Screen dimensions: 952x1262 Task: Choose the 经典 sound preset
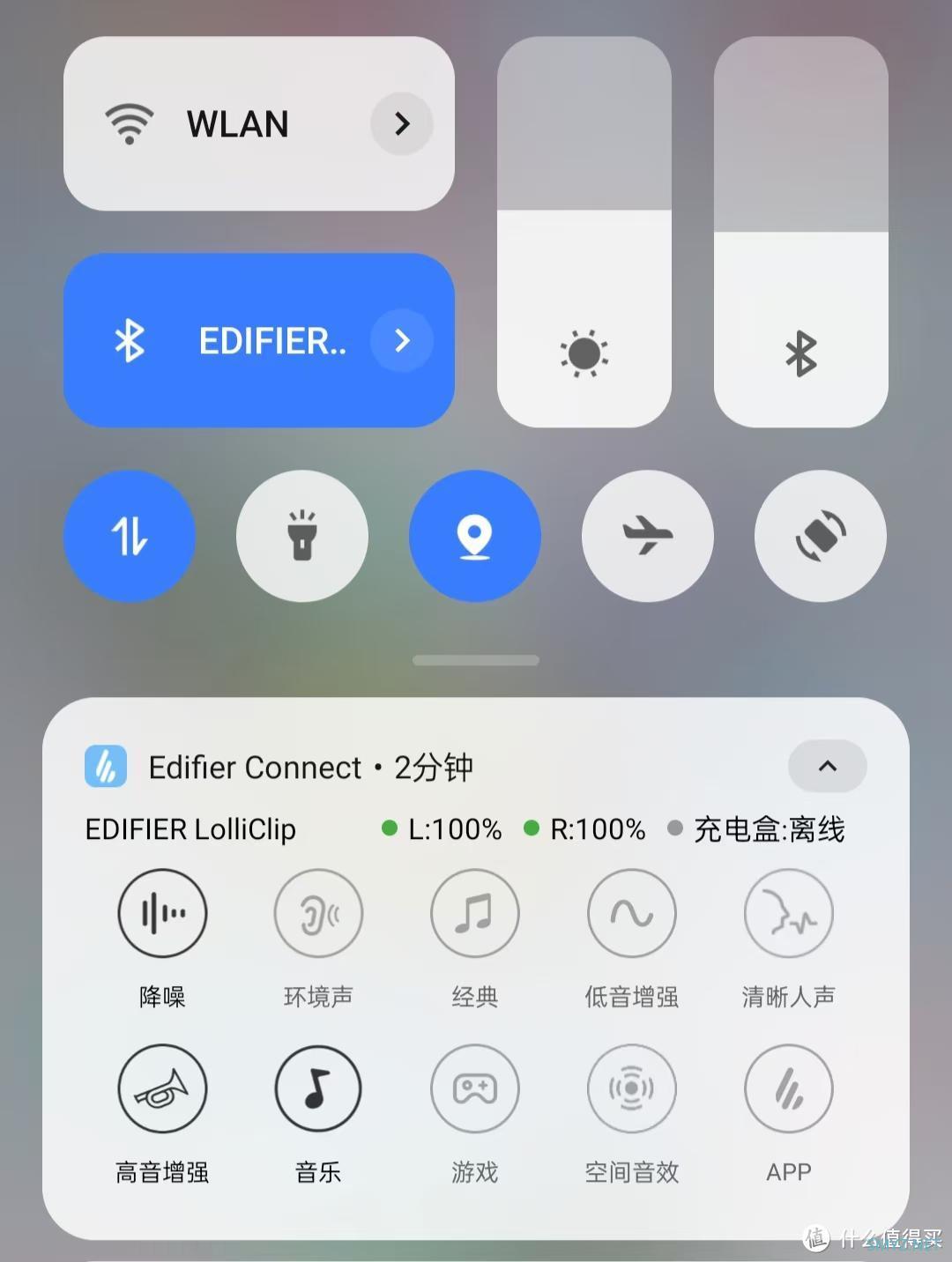pos(475,914)
